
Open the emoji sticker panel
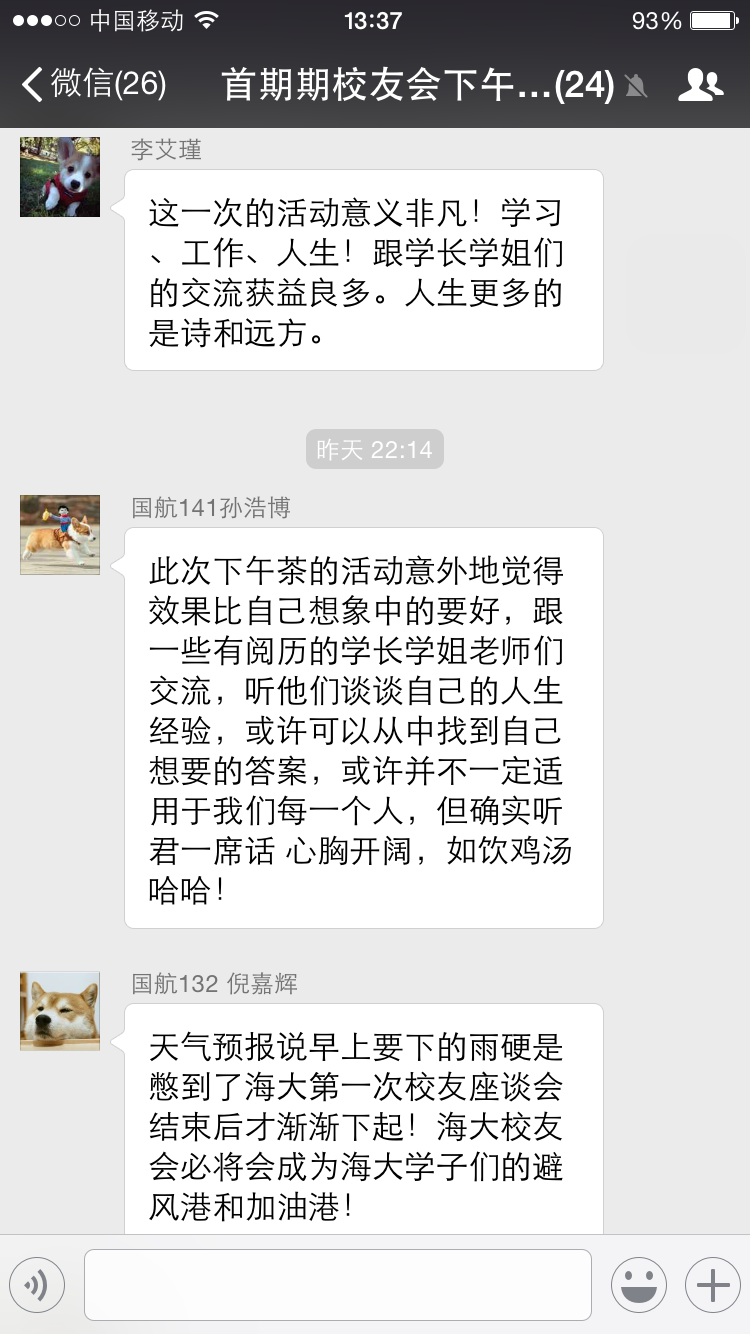point(638,1285)
